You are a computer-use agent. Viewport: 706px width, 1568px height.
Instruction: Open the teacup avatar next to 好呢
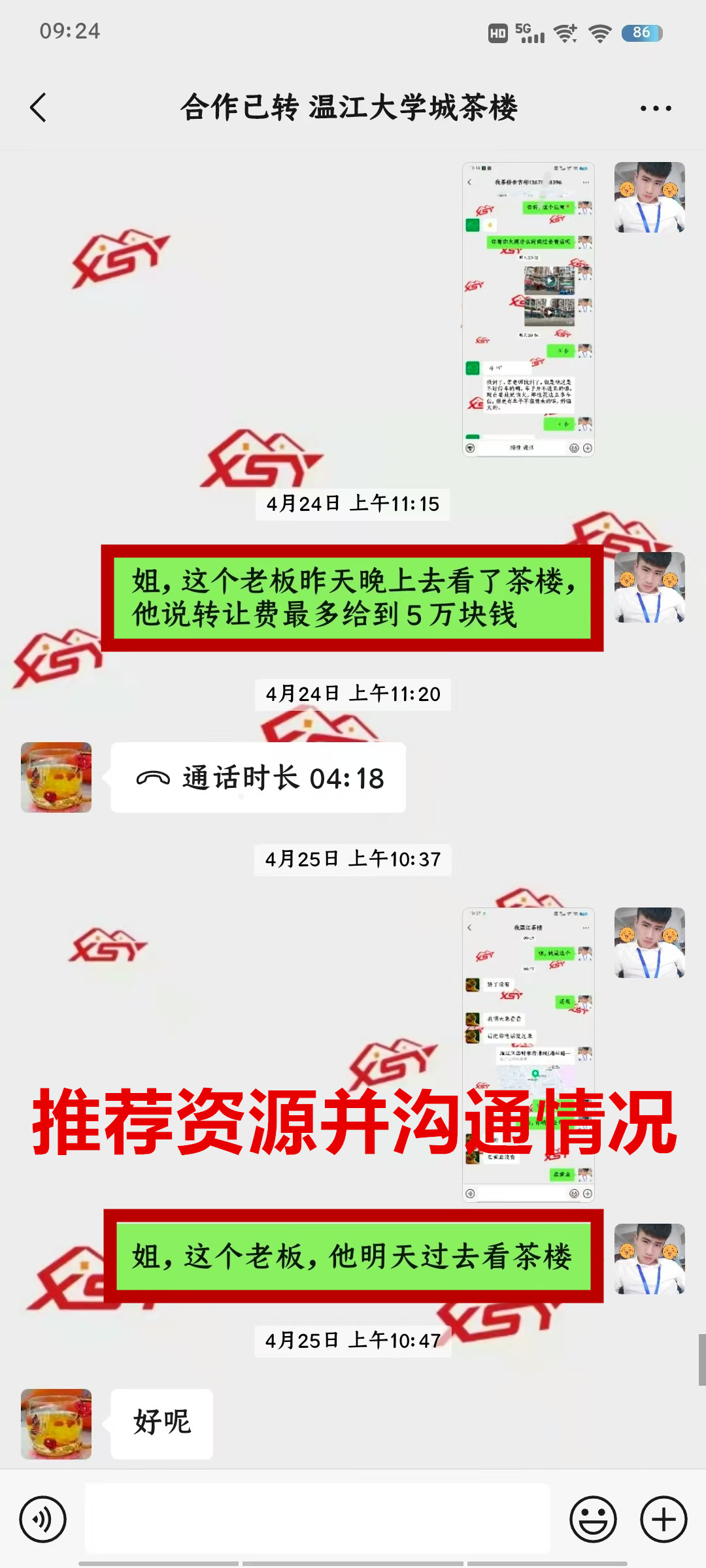[x=56, y=1424]
